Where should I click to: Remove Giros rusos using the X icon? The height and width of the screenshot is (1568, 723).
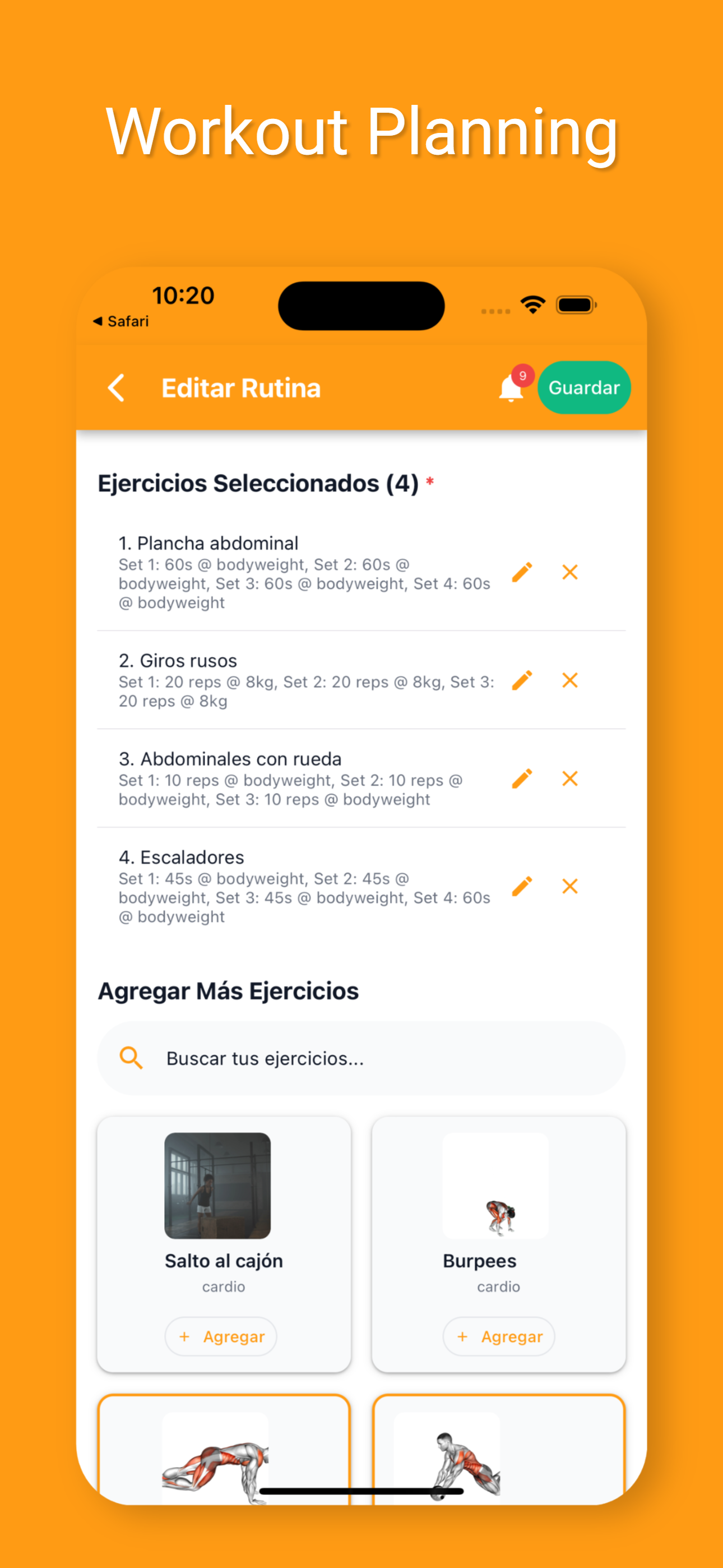coord(569,680)
